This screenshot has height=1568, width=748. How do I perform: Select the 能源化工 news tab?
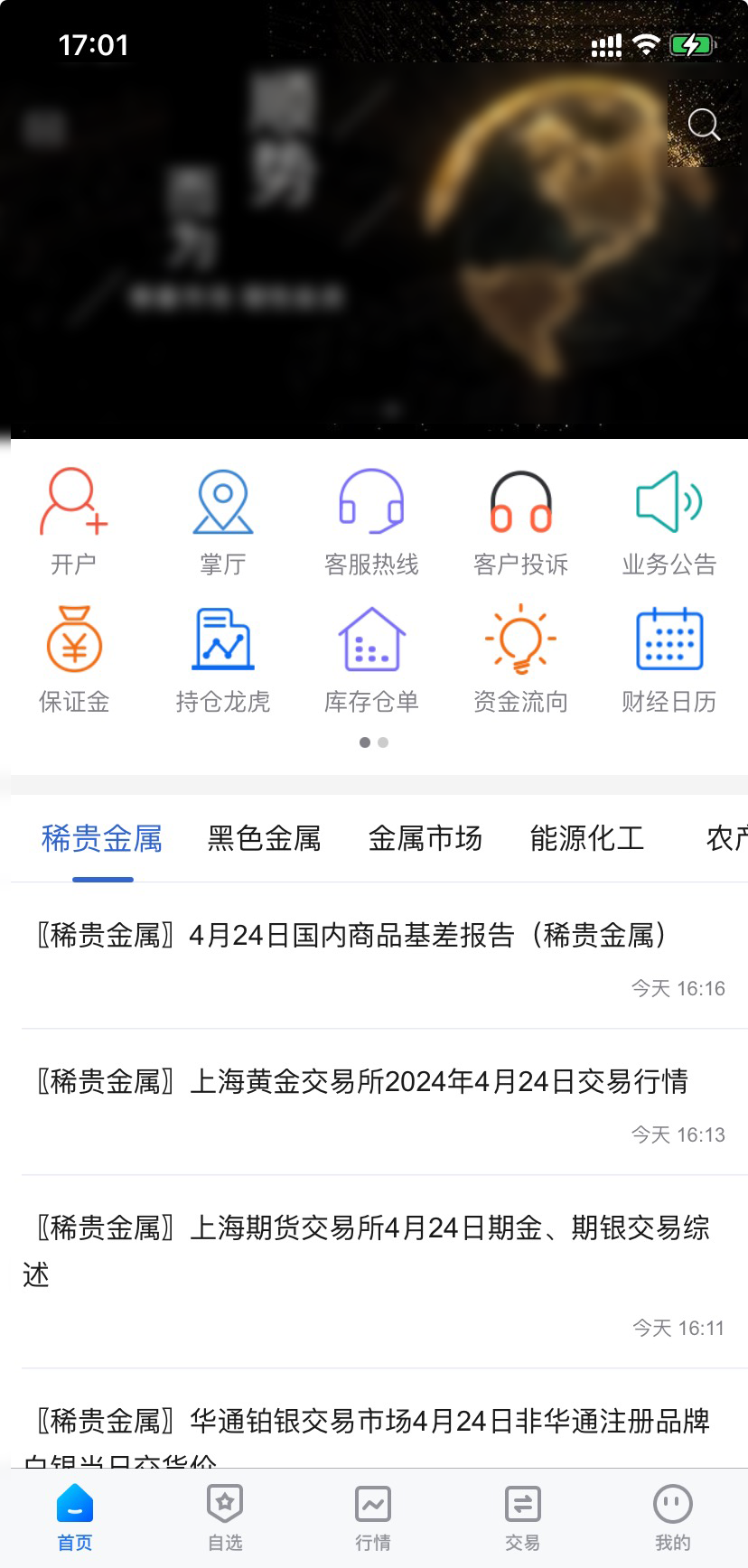point(587,838)
